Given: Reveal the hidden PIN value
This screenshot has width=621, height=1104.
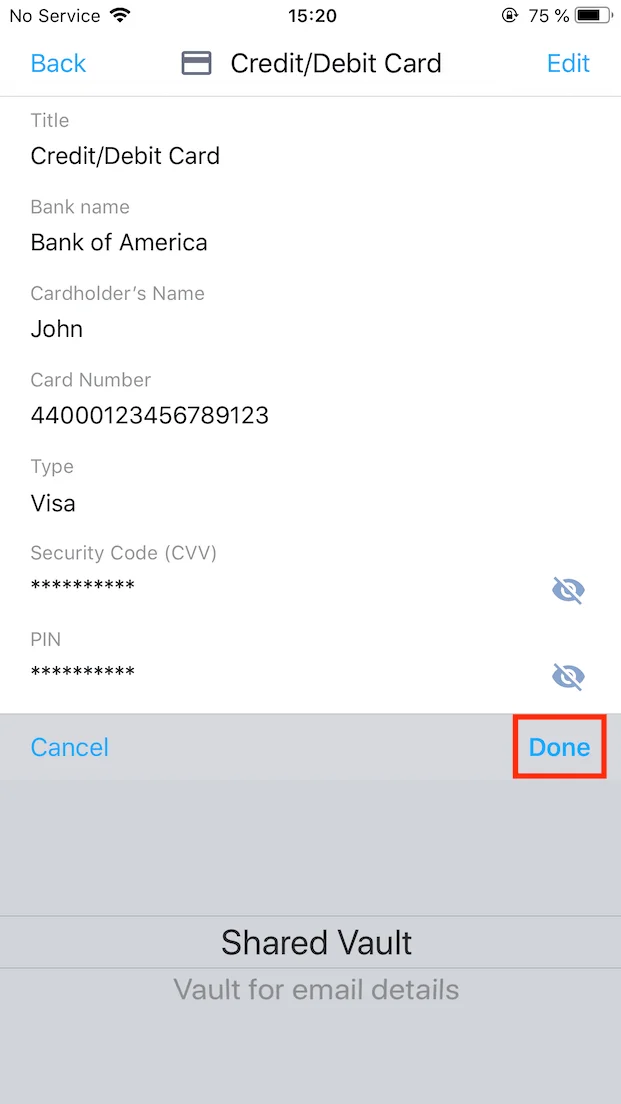Looking at the screenshot, I should tap(568, 677).
